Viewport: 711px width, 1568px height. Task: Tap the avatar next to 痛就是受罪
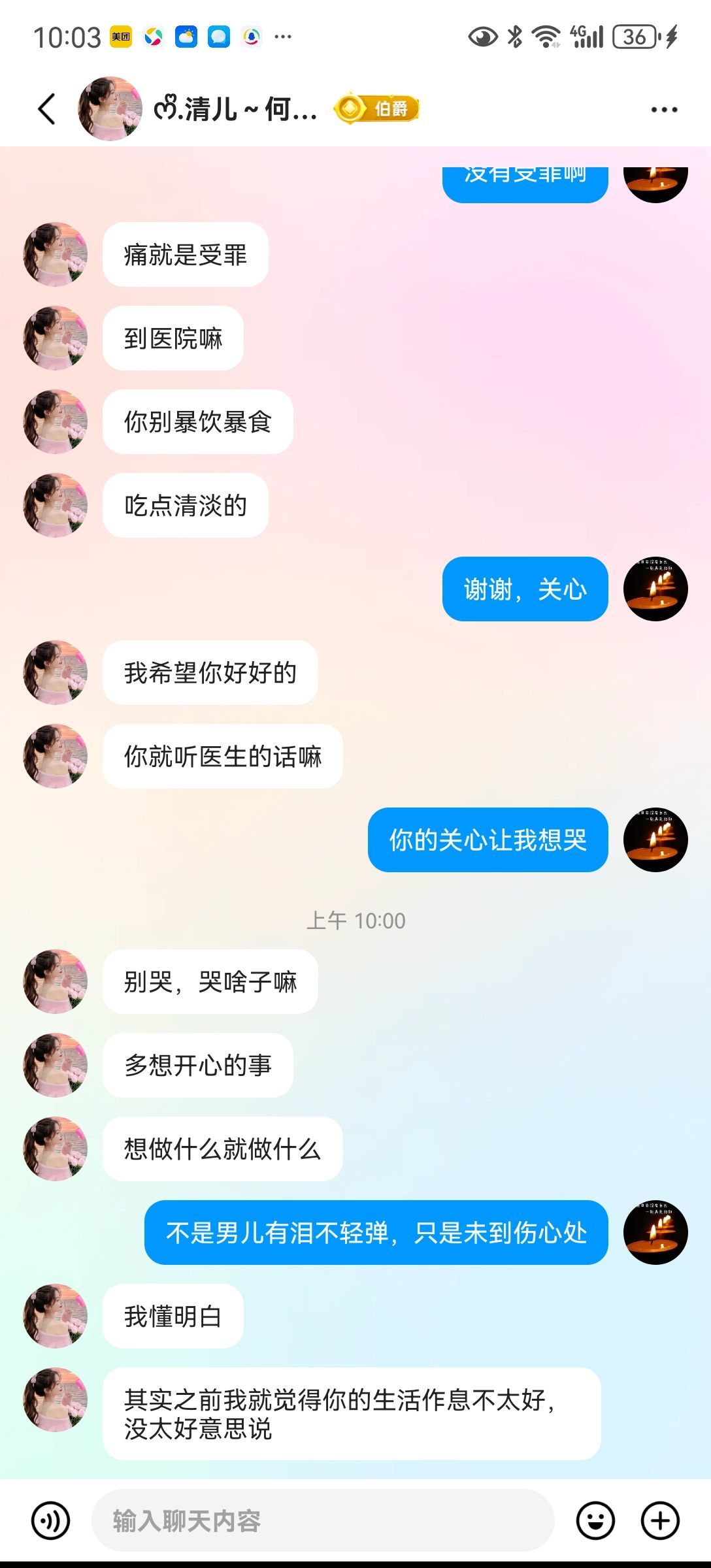pos(56,254)
